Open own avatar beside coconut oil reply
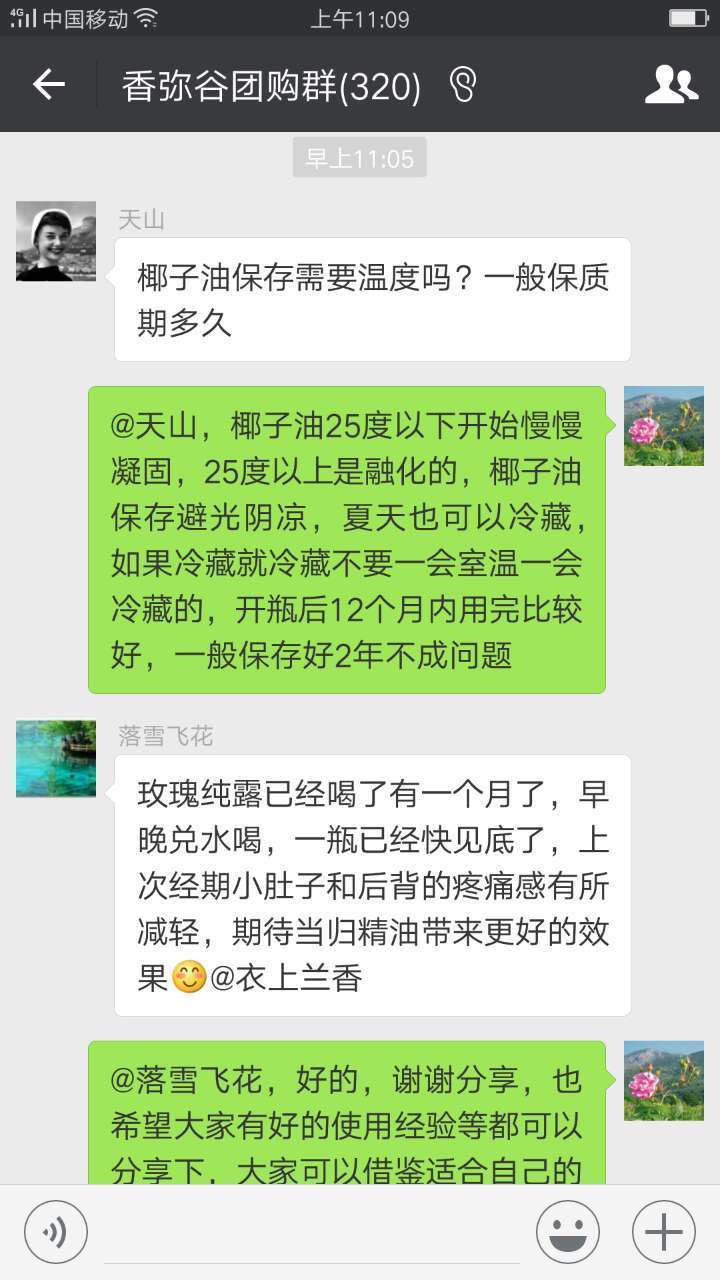The image size is (720, 1280). pyautogui.click(x=664, y=426)
